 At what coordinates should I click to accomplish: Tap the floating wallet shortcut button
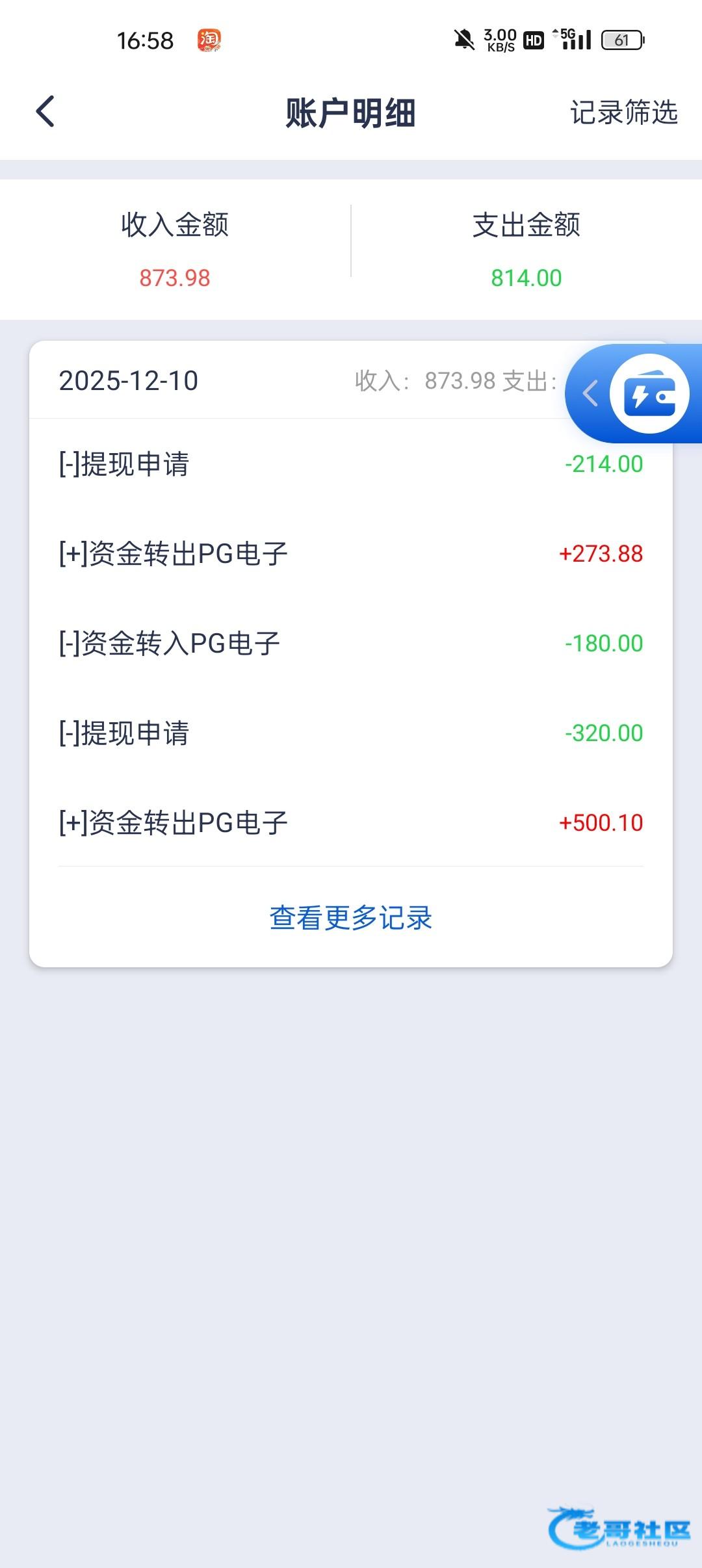[649, 394]
